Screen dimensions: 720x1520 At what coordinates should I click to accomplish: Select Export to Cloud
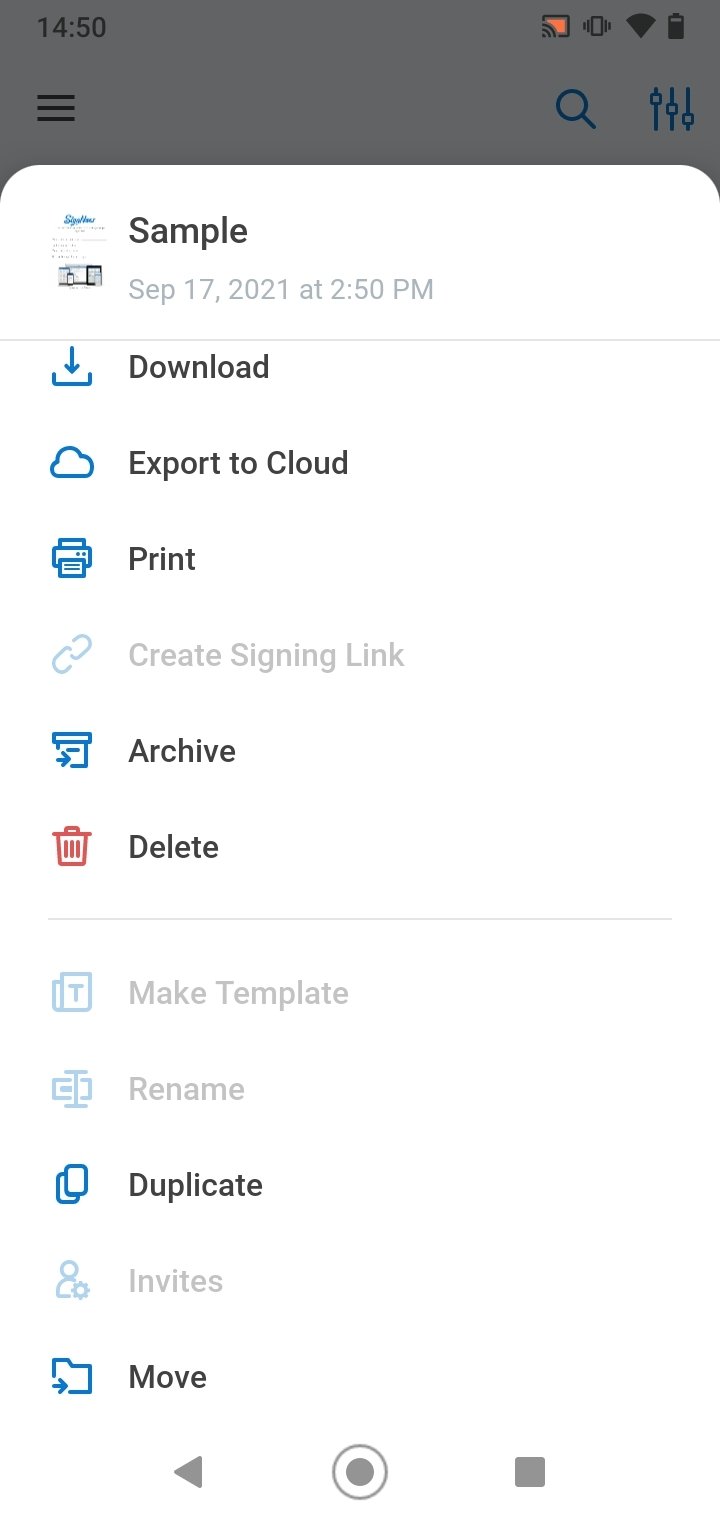tap(360, 463)
